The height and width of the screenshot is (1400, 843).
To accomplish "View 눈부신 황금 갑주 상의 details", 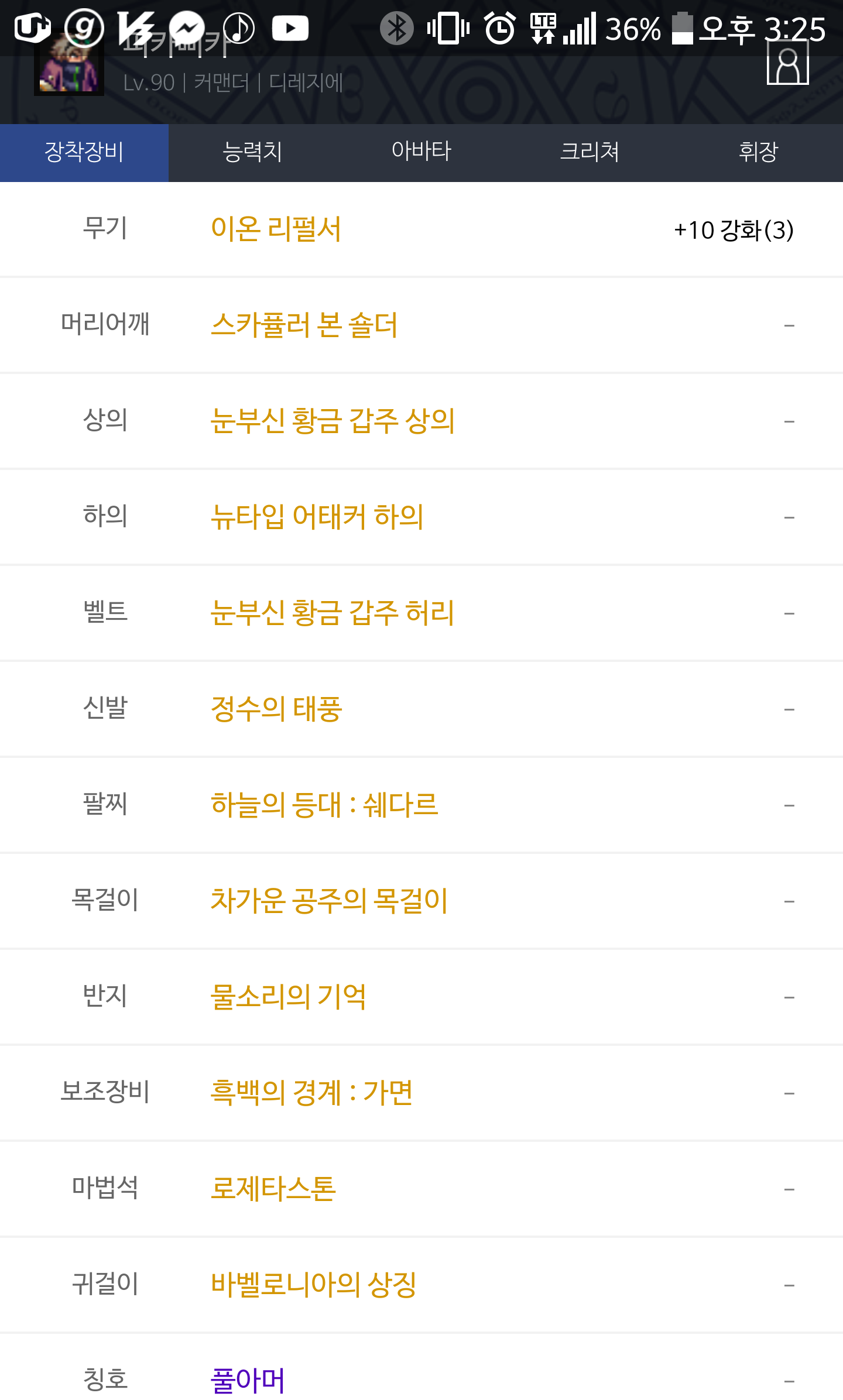I will point(333,421).
